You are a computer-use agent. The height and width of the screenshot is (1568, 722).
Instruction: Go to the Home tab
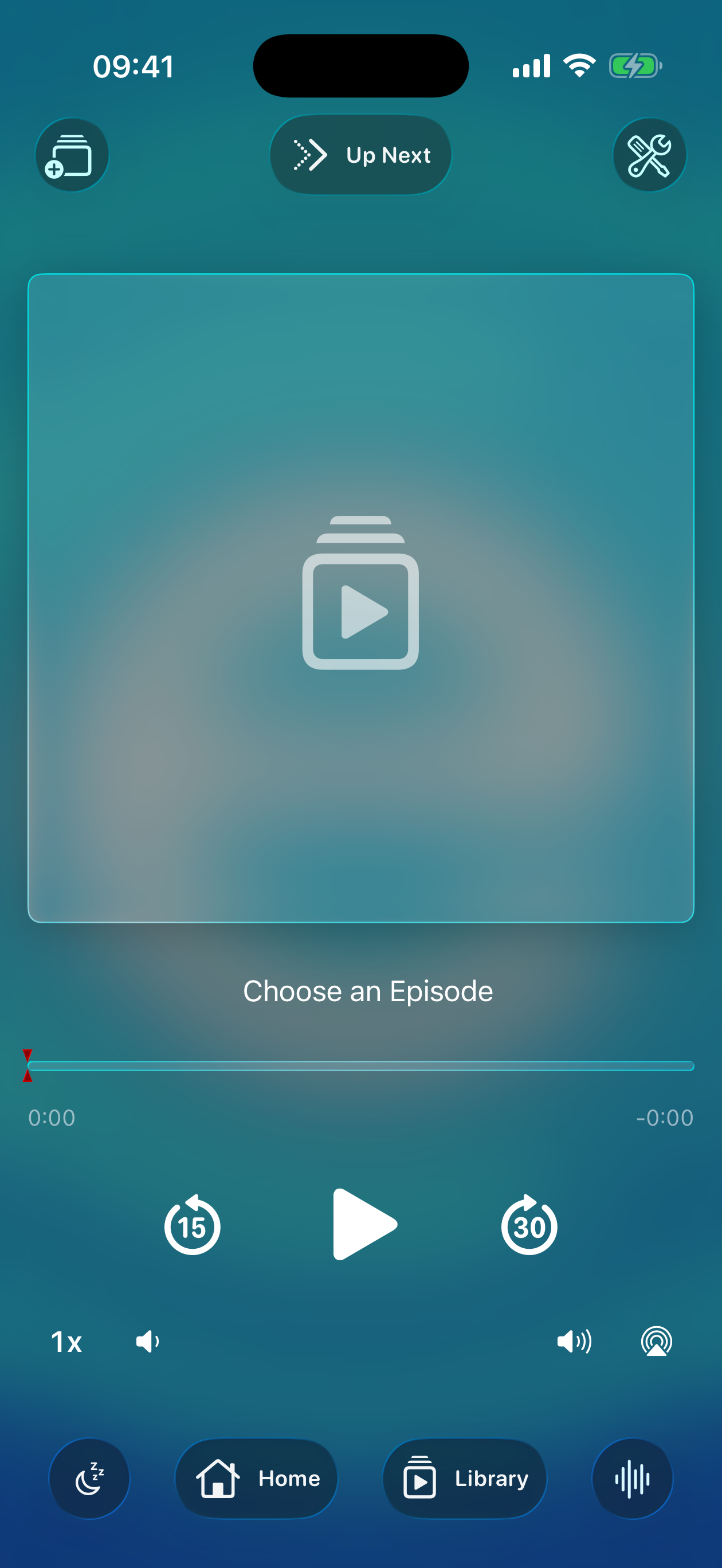click(x=256, y=1479)
